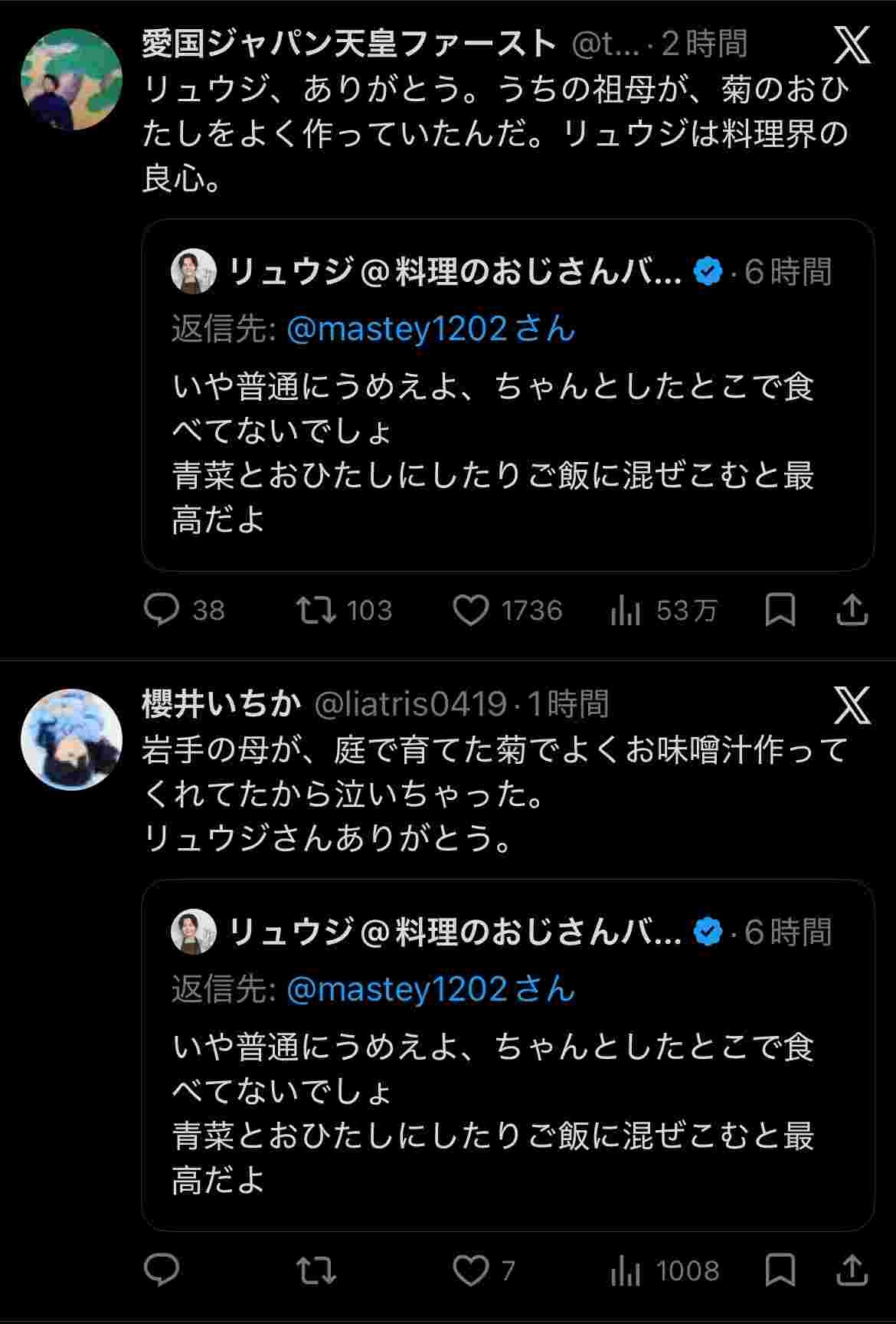Reply to 櫻井いちか's post

[162, 1270]
